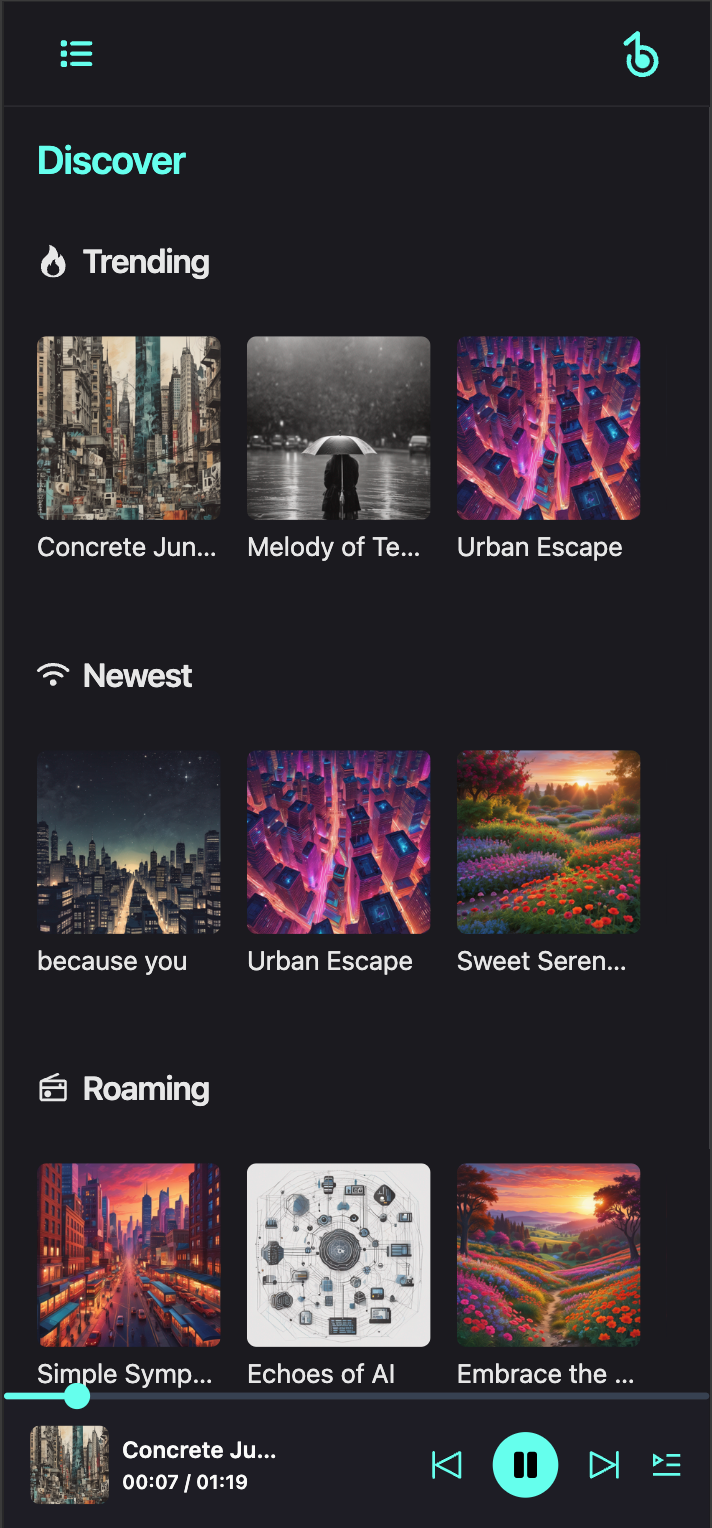Screen dimensions: 712x1528
Task: Play Melody of Te... from Trending
Action: [339, 428]
